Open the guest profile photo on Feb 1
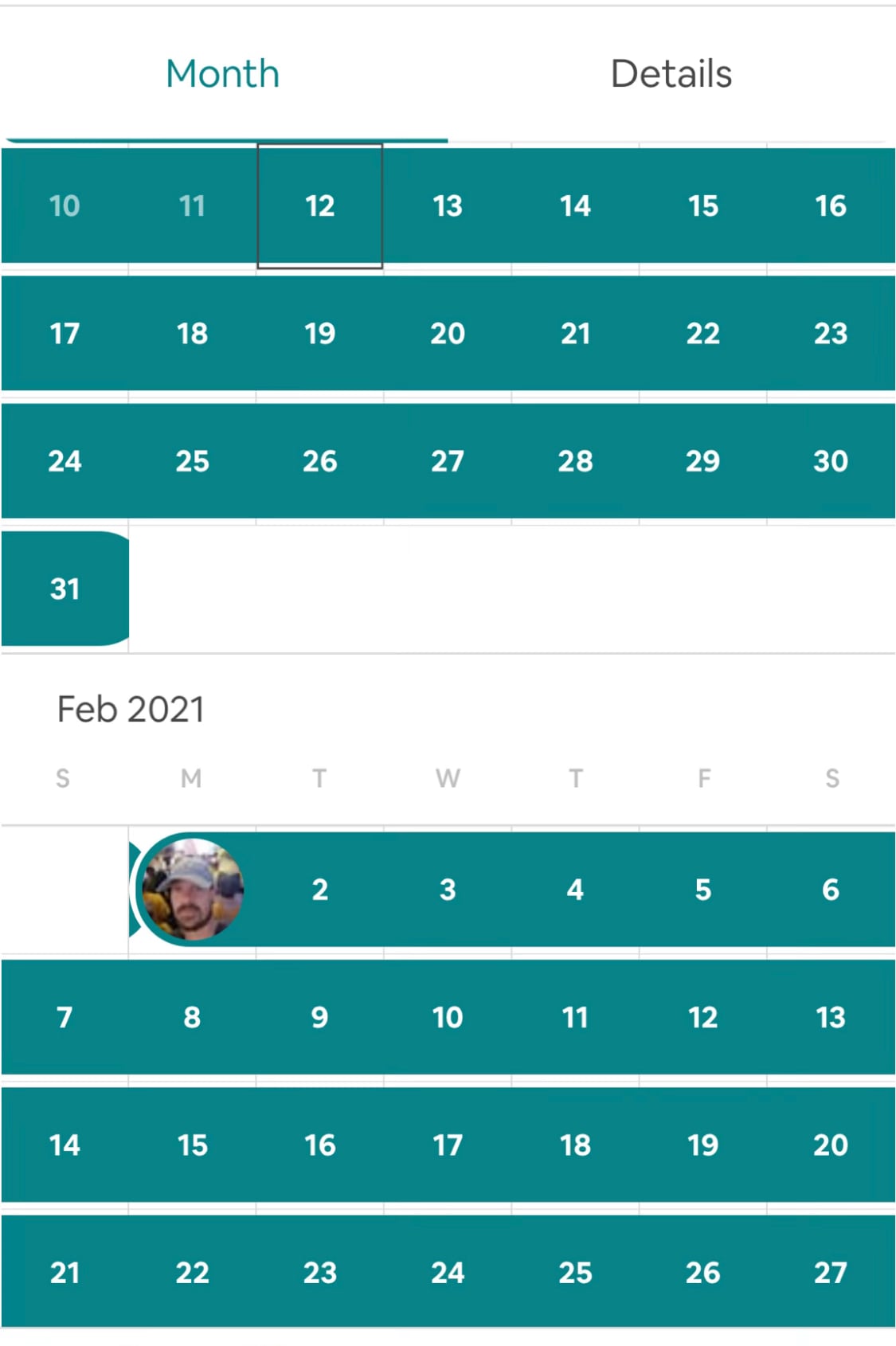The height and width of the screenshot is (1346, 896). click(x=192, y=890)
